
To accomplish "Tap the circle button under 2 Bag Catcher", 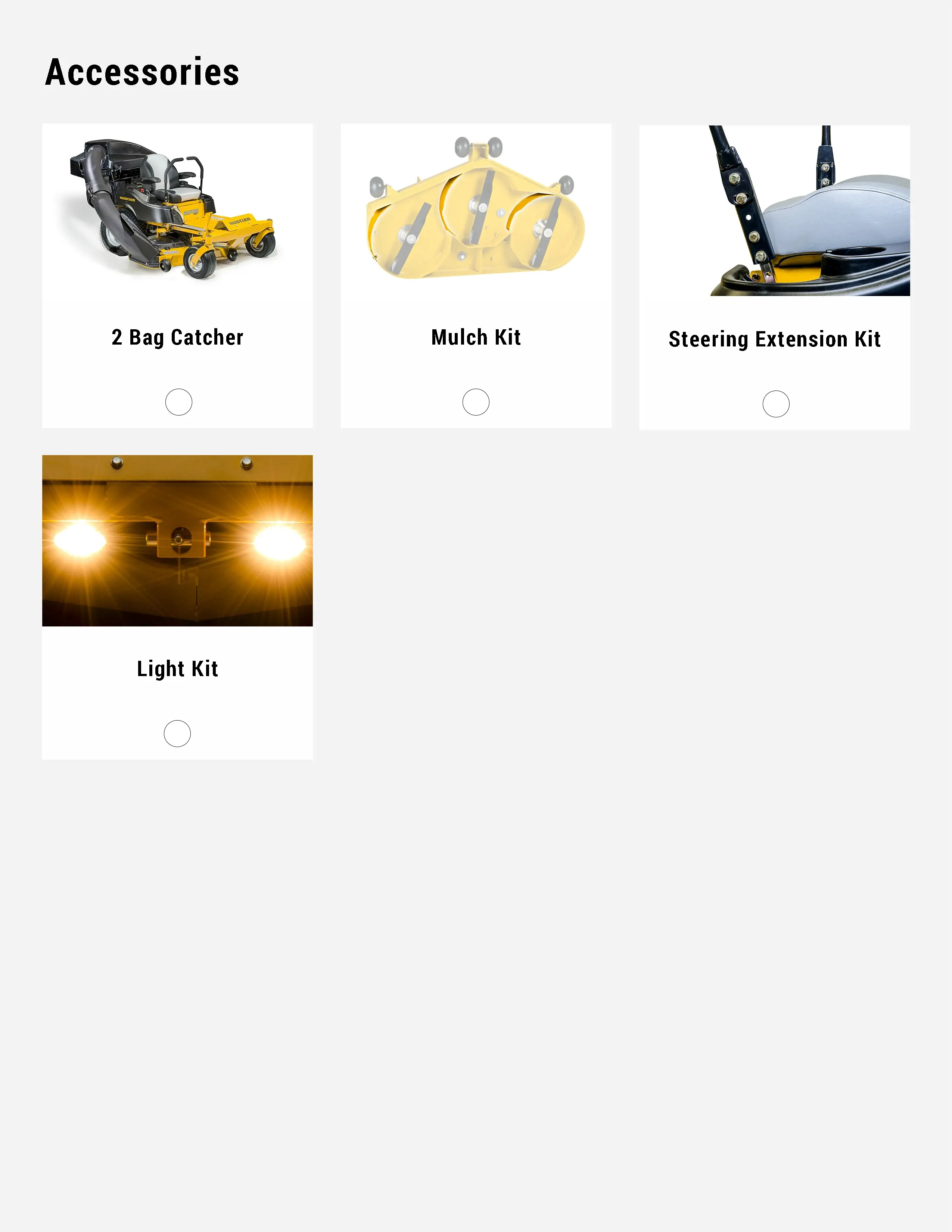I will pyautogui.click(x=178, y=402).
